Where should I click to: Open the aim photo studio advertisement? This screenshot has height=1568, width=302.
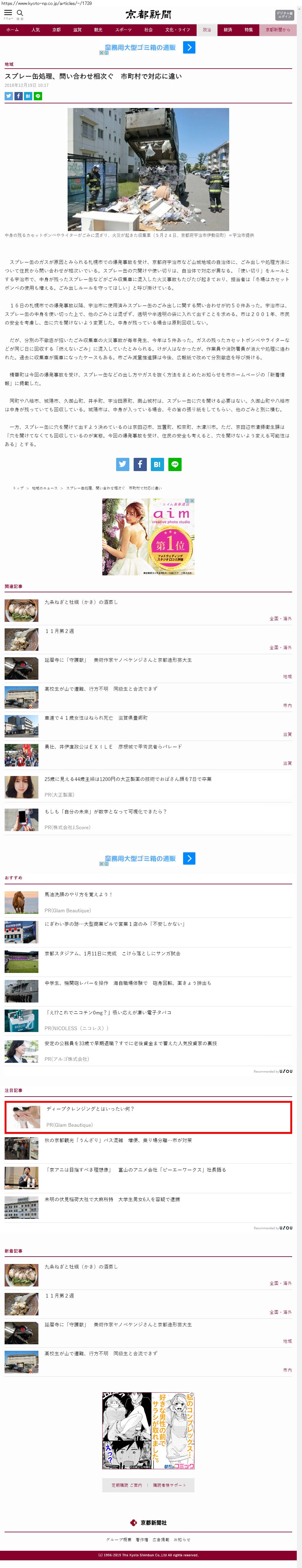coord(148,537)
